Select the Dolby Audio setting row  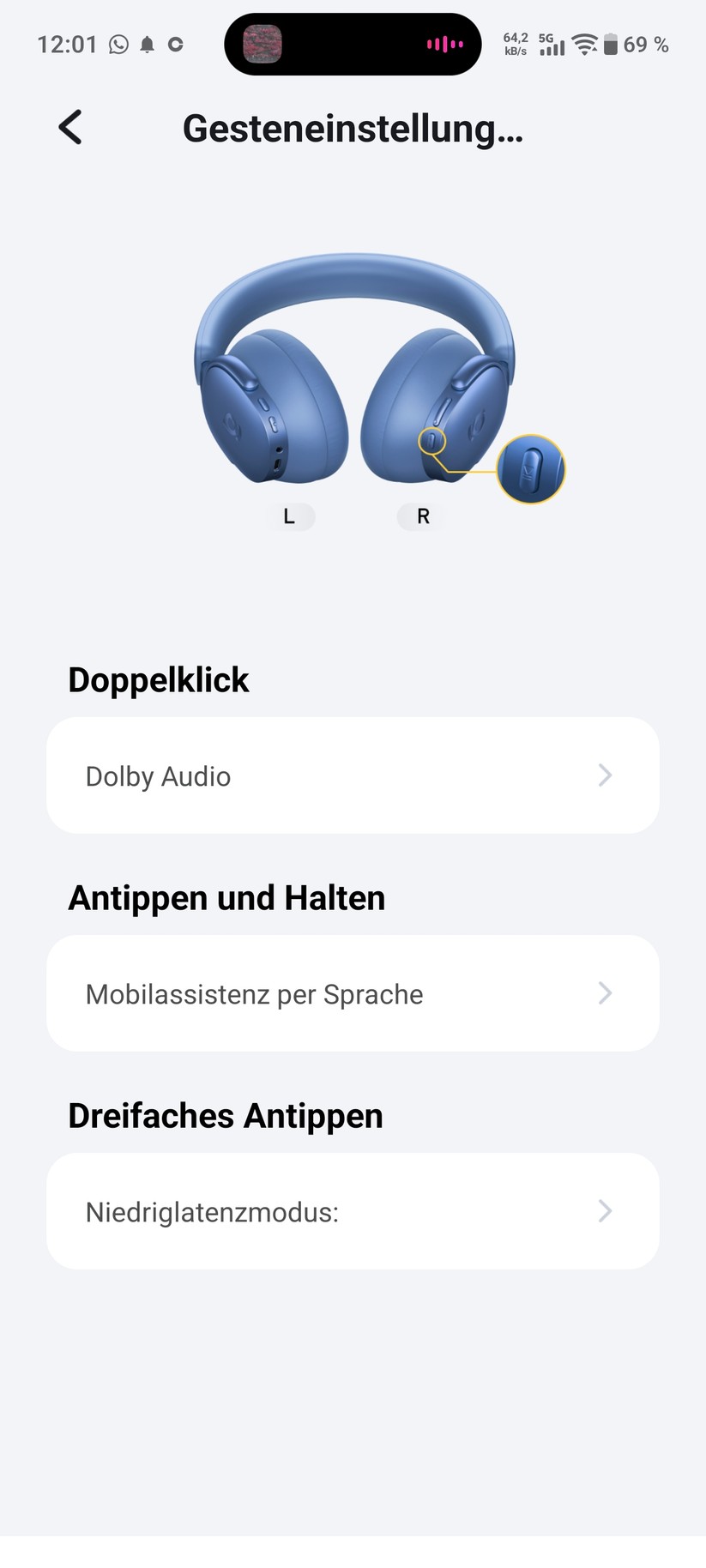click(x=353, y=775)
